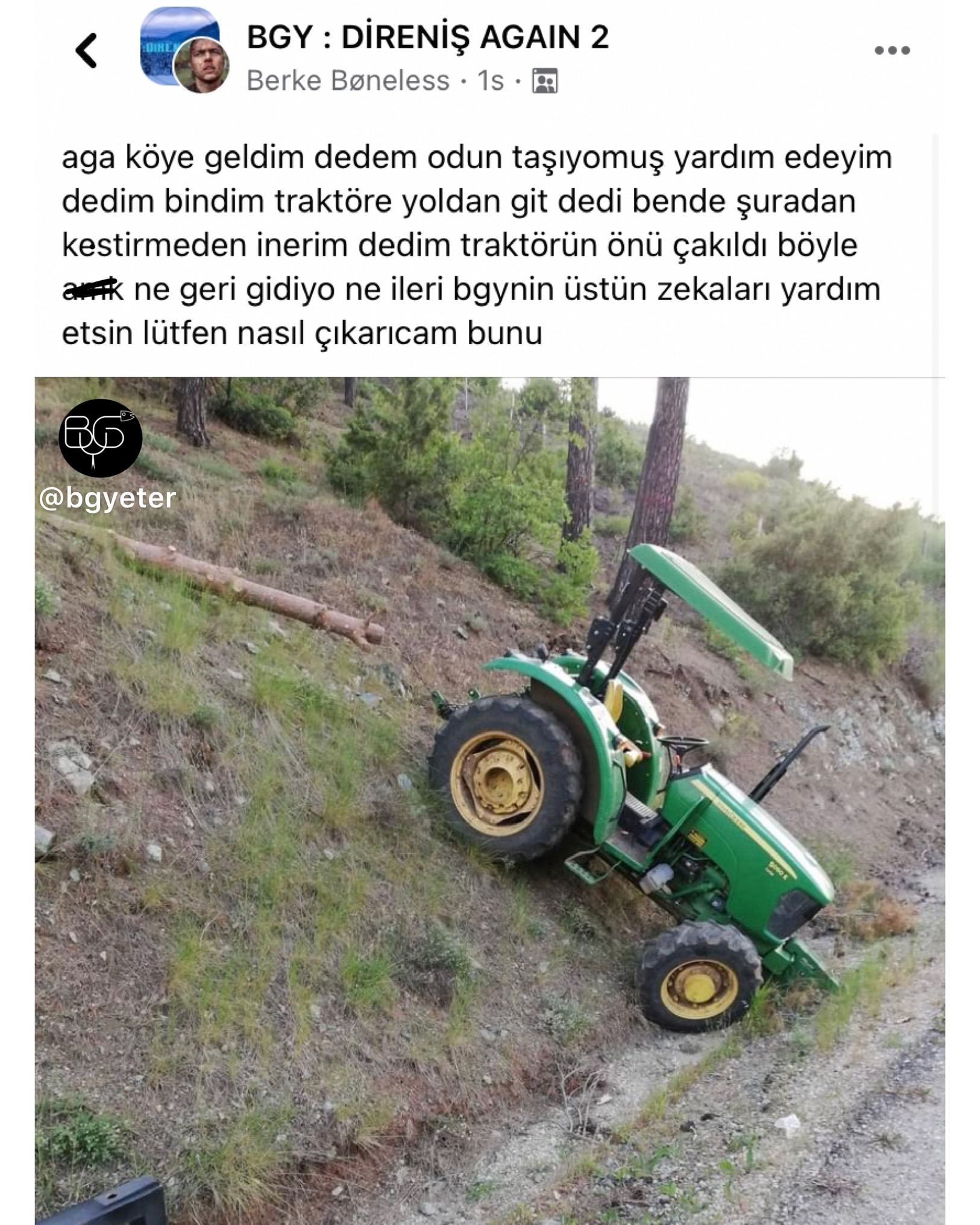Open the three-dot overflow menu
The height and width of the screenshot is (1225, 980).
(x=892, y=51)
